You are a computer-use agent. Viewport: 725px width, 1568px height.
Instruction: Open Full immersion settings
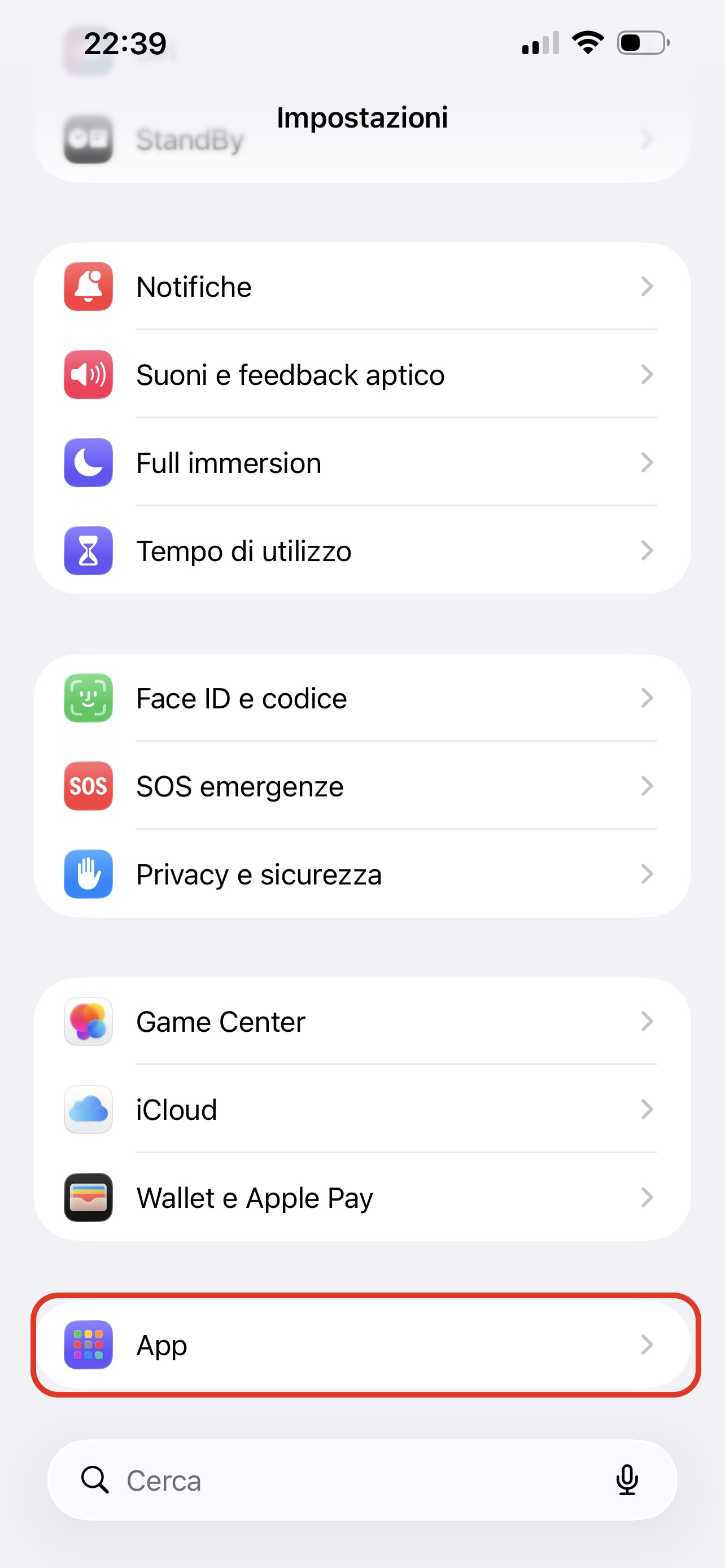[361, 463]
